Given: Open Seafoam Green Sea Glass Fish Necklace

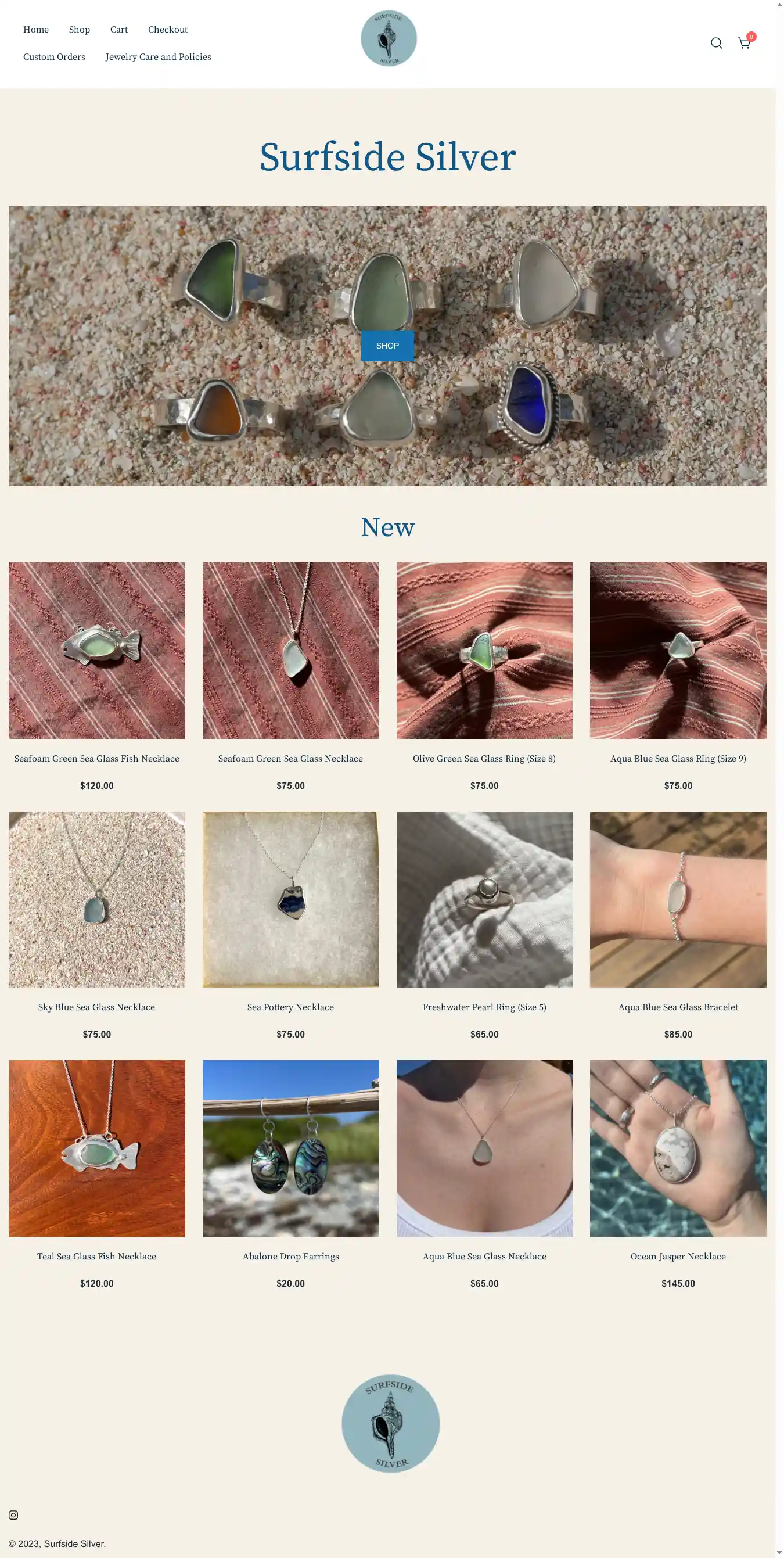Looking at the screenshot, I should tap(97, 758).
